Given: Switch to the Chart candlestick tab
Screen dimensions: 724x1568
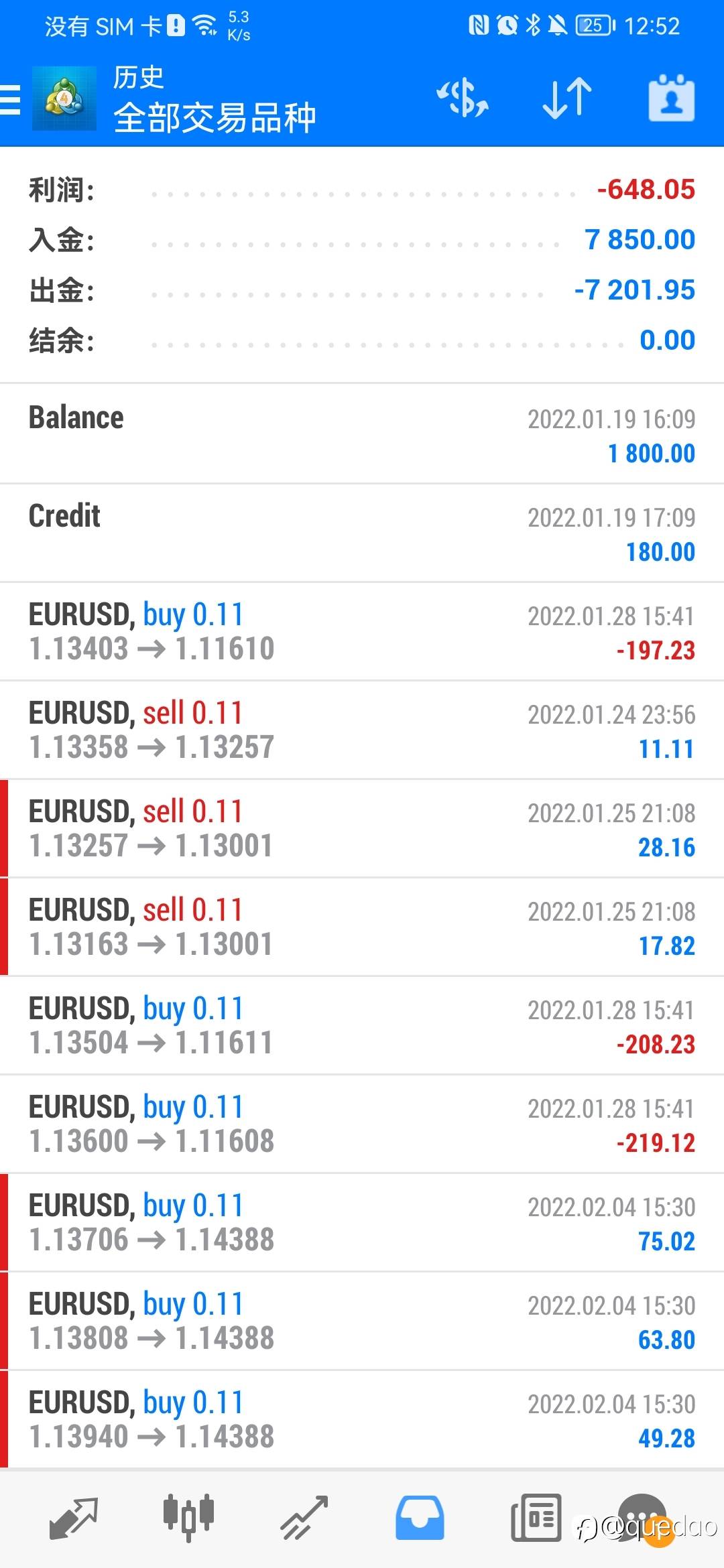Looking at the screenshot, I should coord(188,1516).
